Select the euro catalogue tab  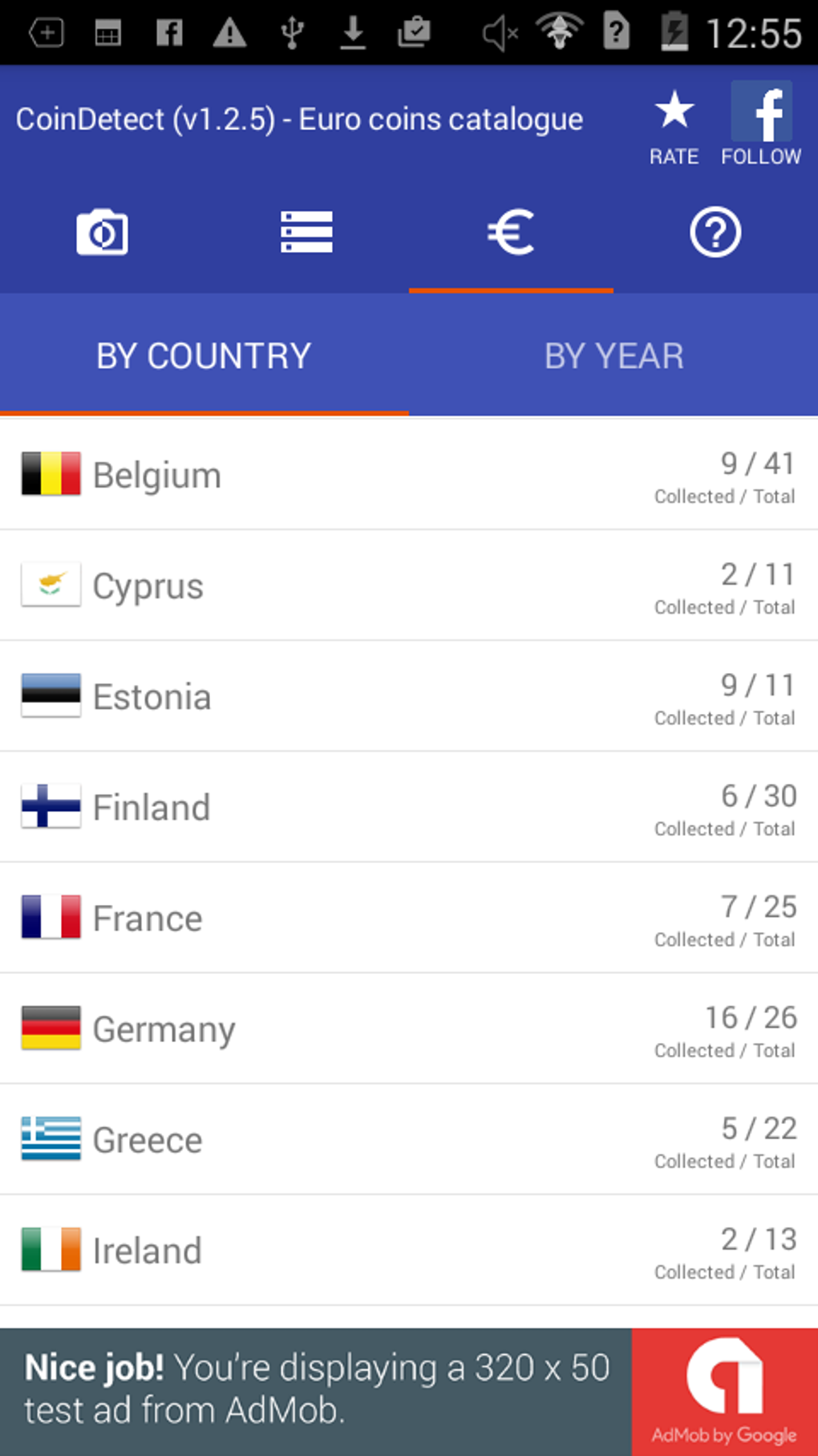tap(511, 233)
